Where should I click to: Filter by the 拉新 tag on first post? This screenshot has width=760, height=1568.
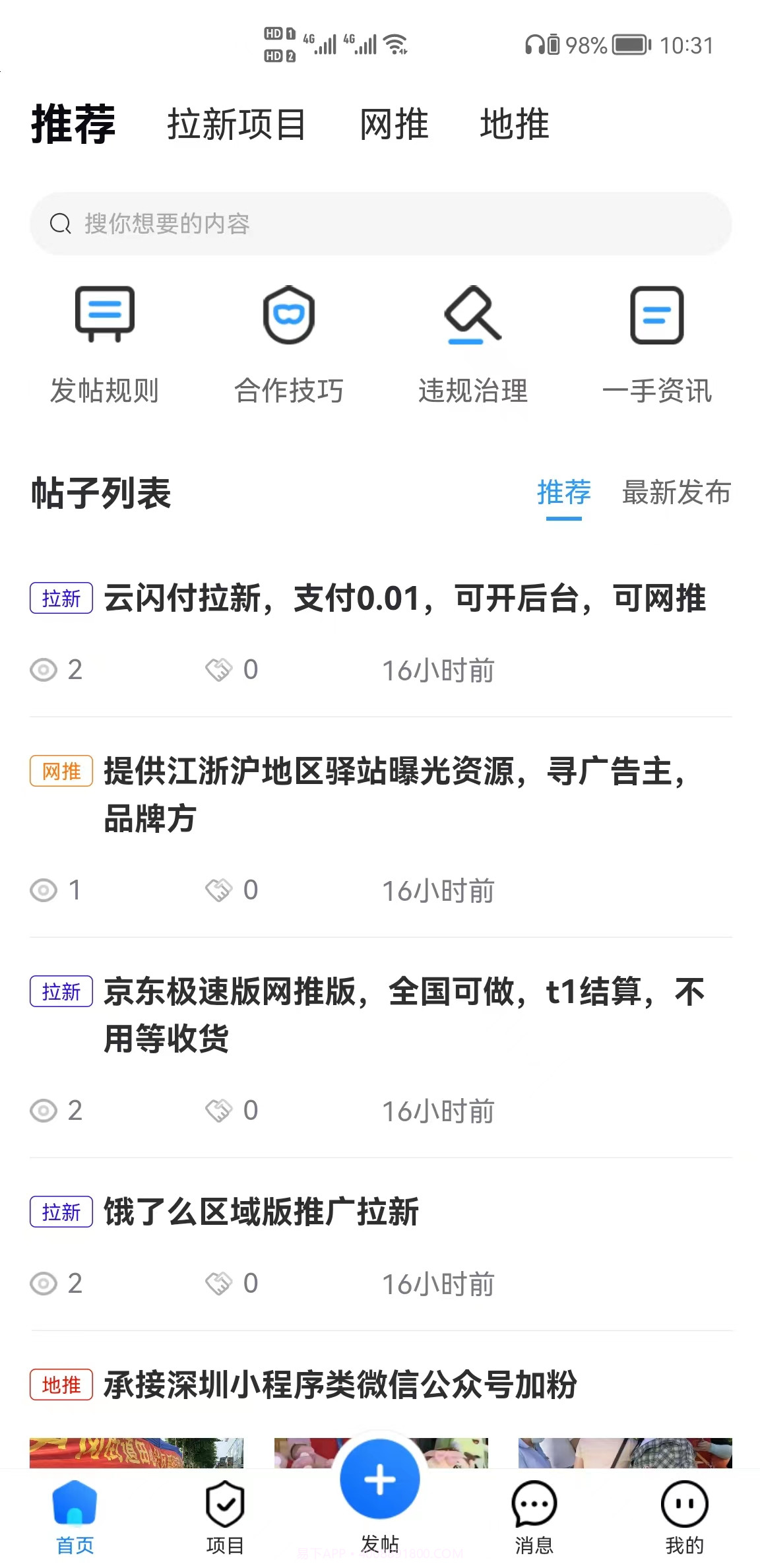click(60, 599)
